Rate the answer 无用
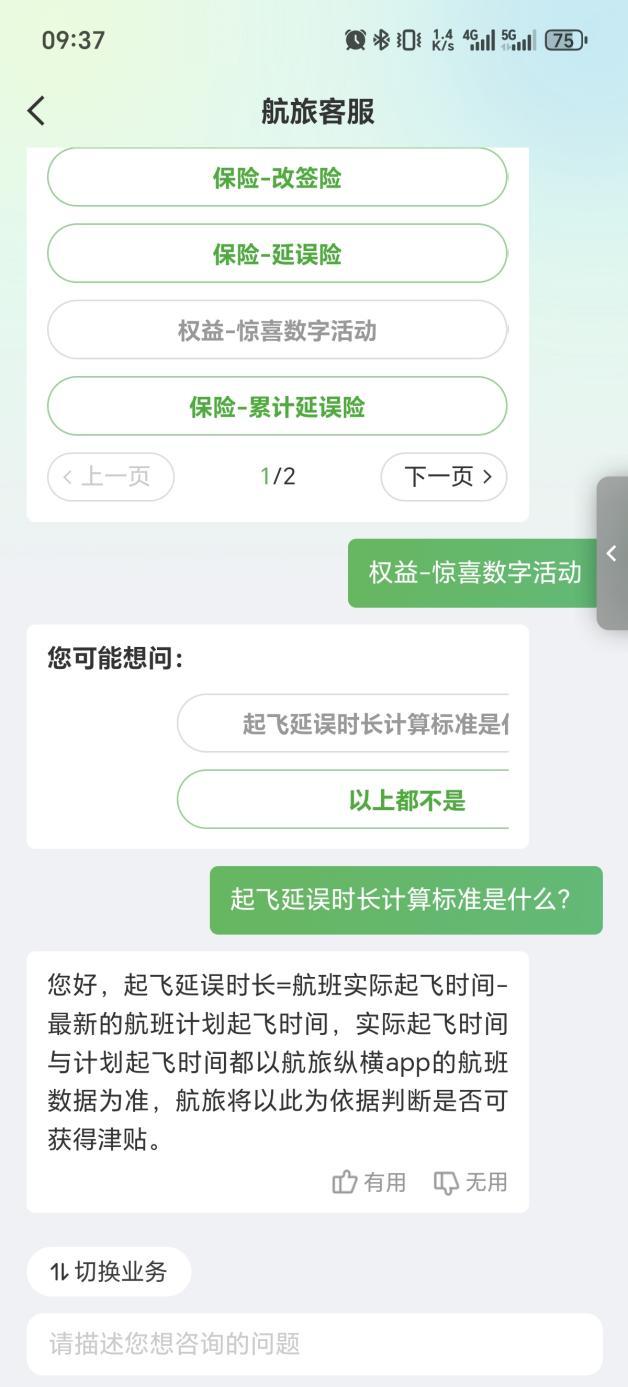 [x=470, y=1182]
